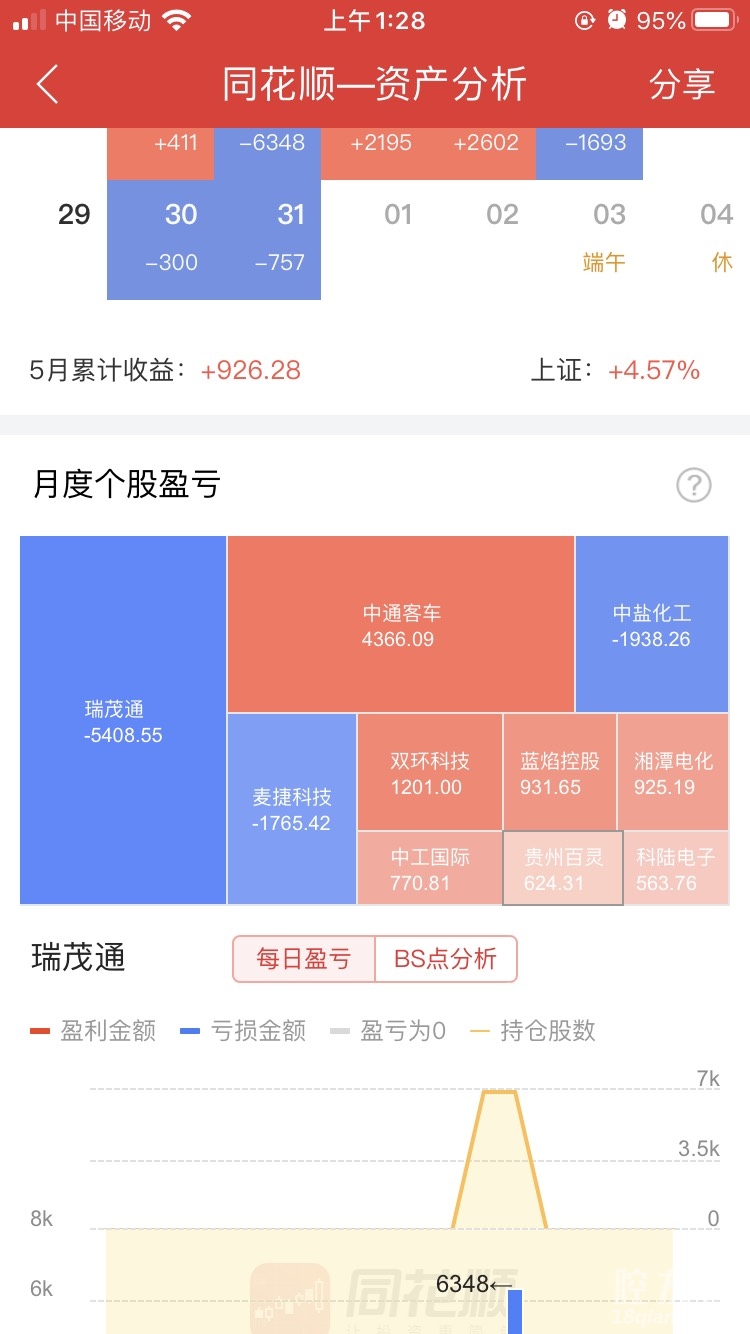Screen dimensions: 750x1334
Task: Select calendar day 30
Action: 161,238
